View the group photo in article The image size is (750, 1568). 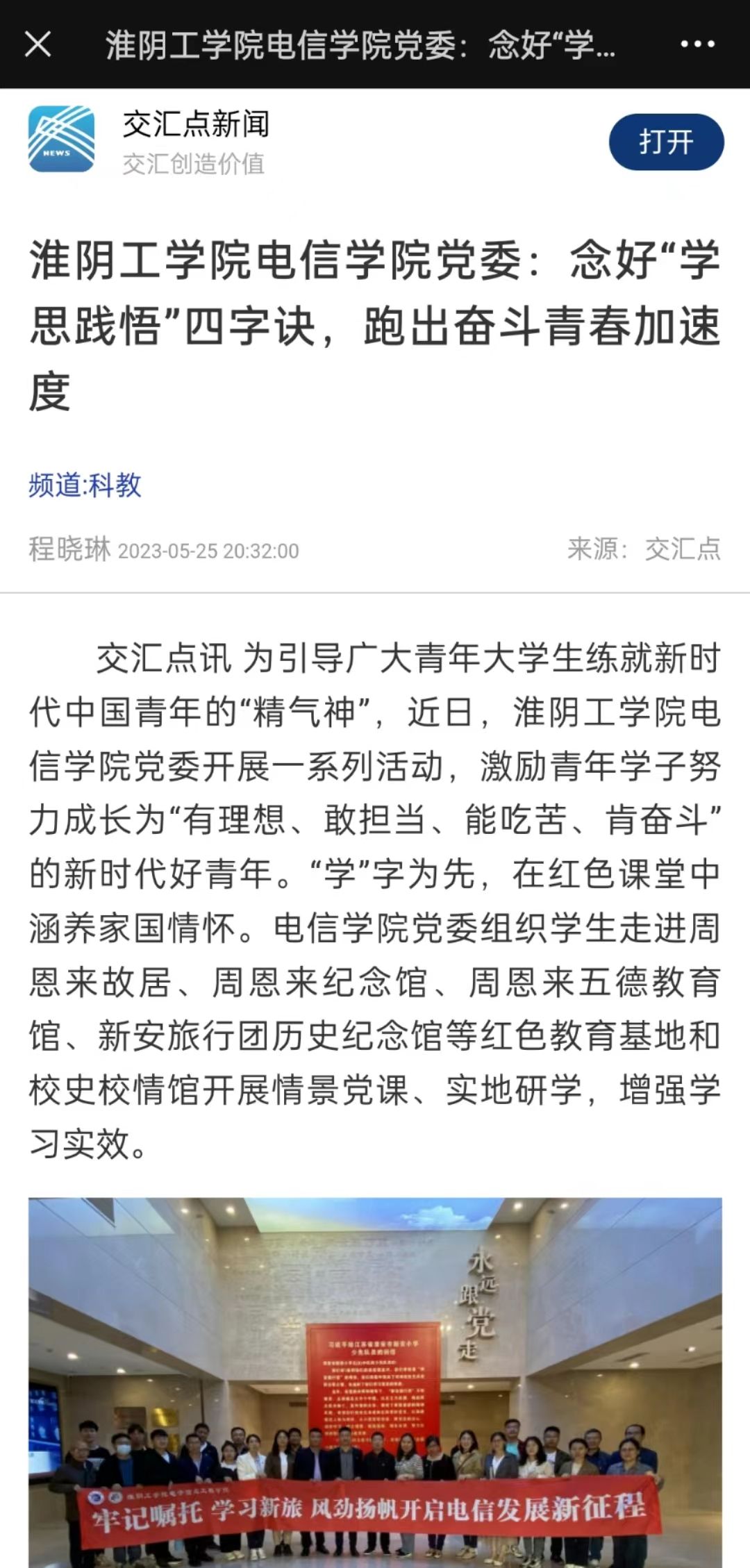(375, 1382)
